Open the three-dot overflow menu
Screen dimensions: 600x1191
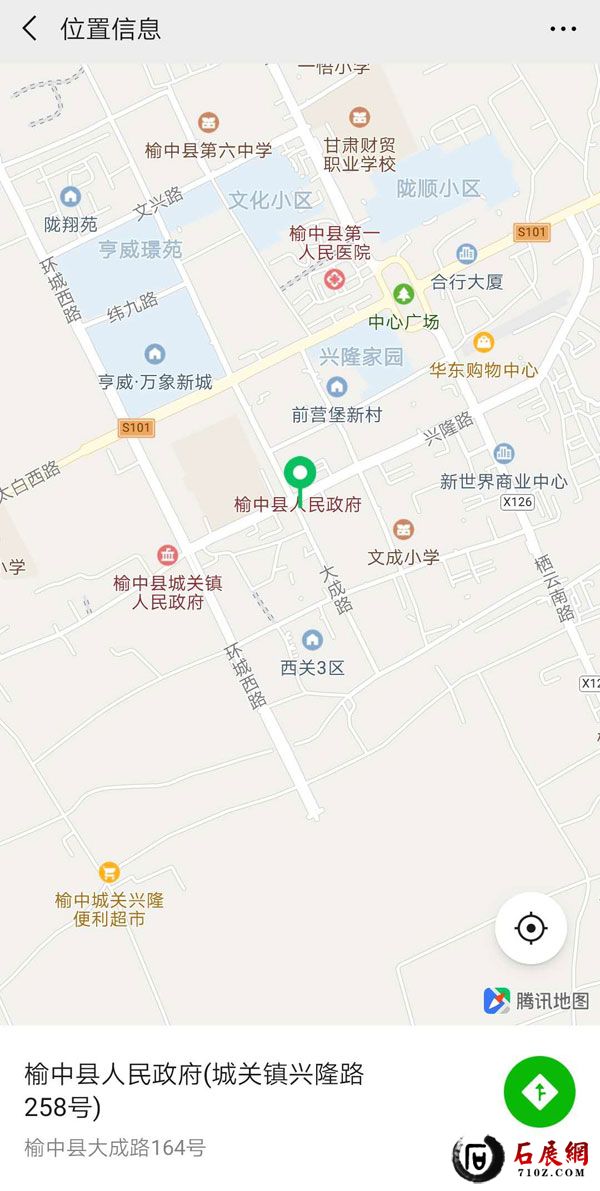[563, 29]
